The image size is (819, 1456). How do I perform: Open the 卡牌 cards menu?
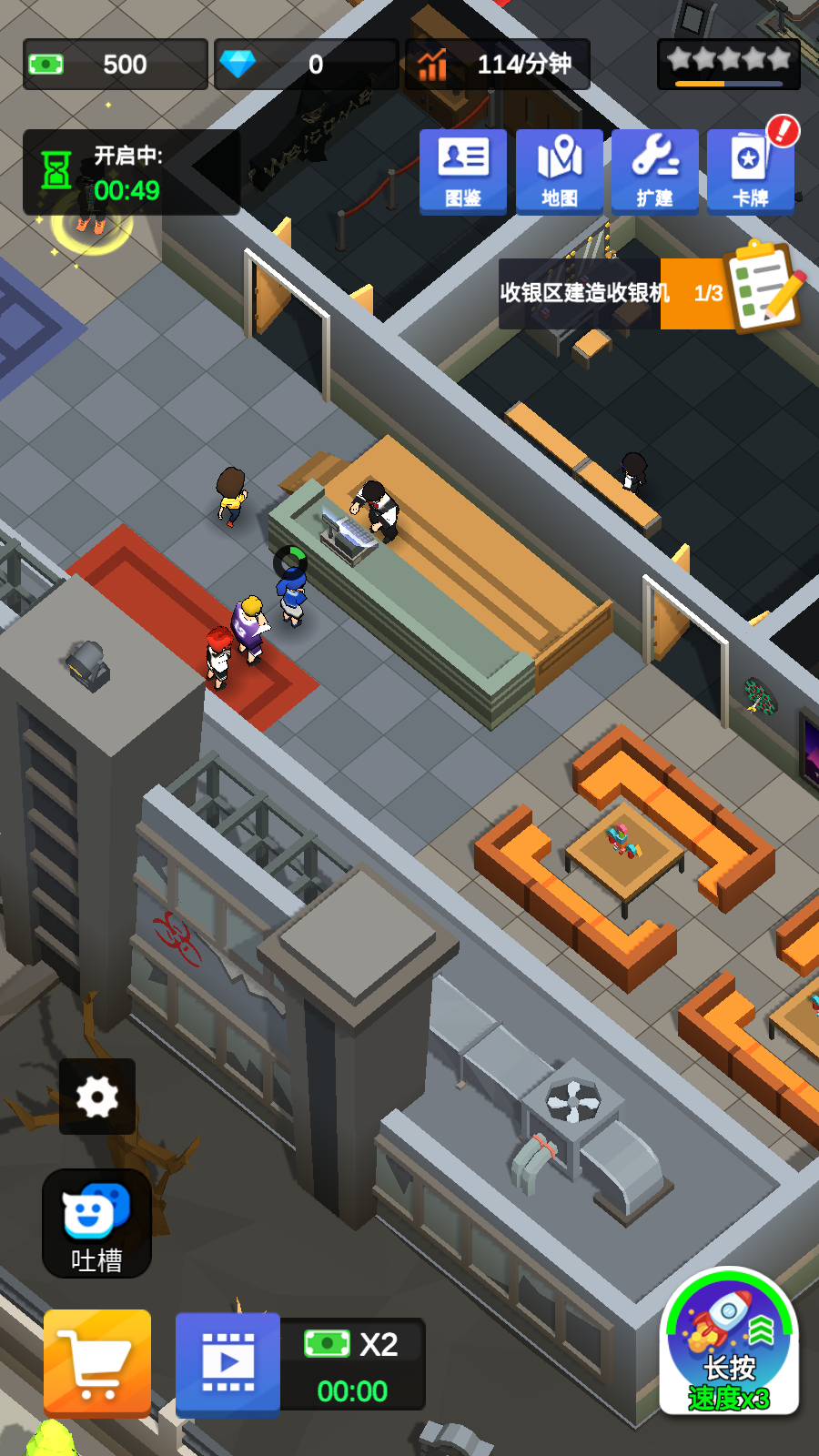750,171
